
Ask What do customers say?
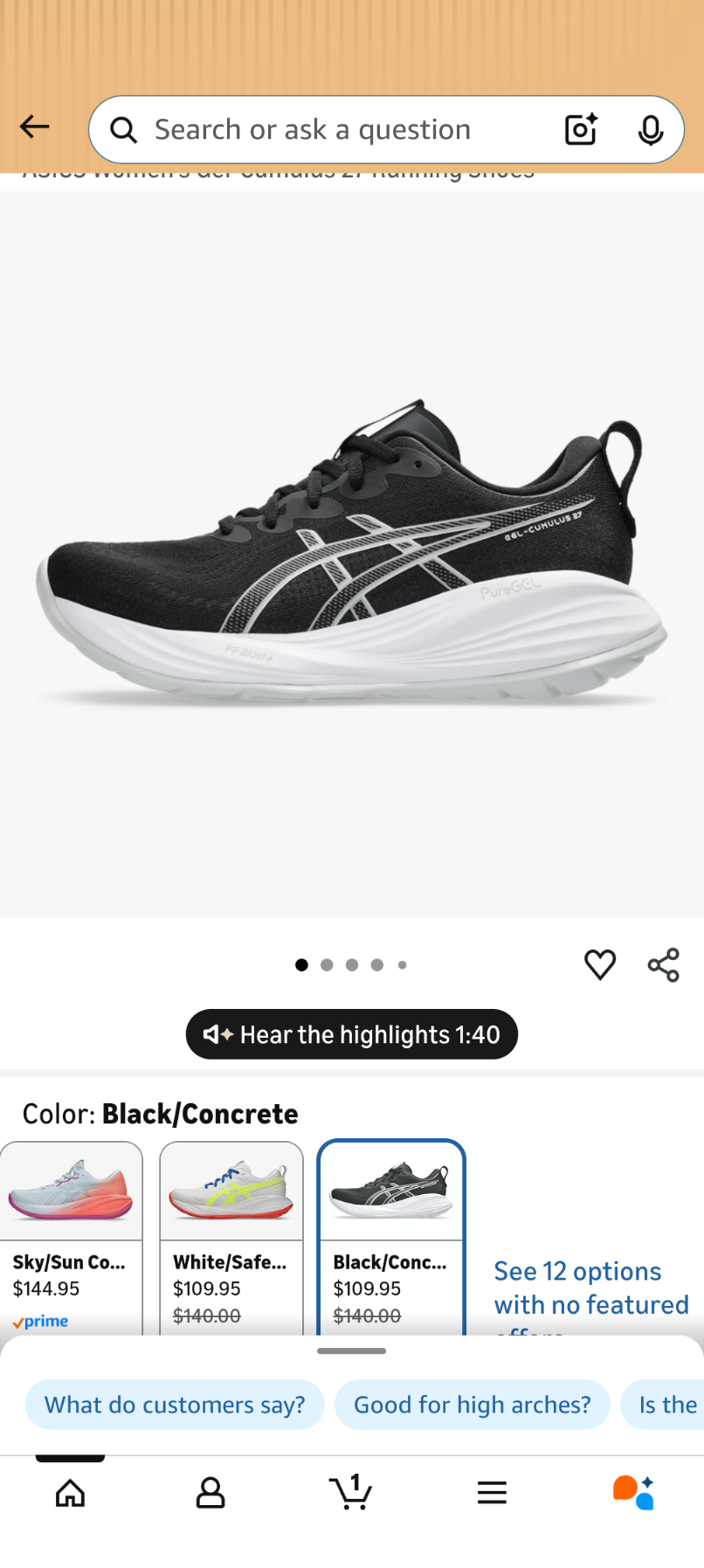point(175,1405)
